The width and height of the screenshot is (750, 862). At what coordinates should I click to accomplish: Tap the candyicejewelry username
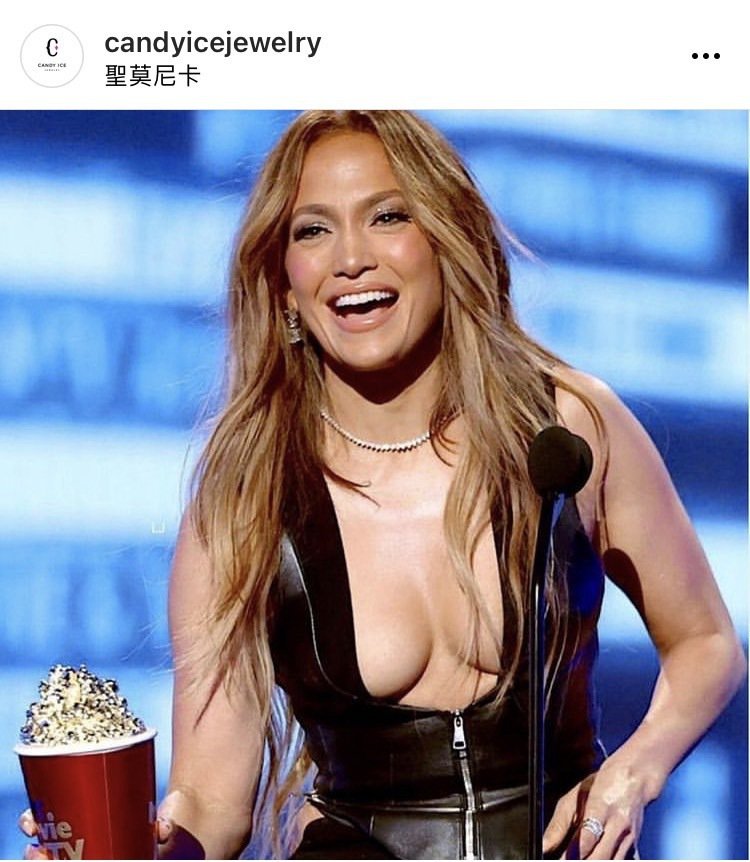click(212, 43)
